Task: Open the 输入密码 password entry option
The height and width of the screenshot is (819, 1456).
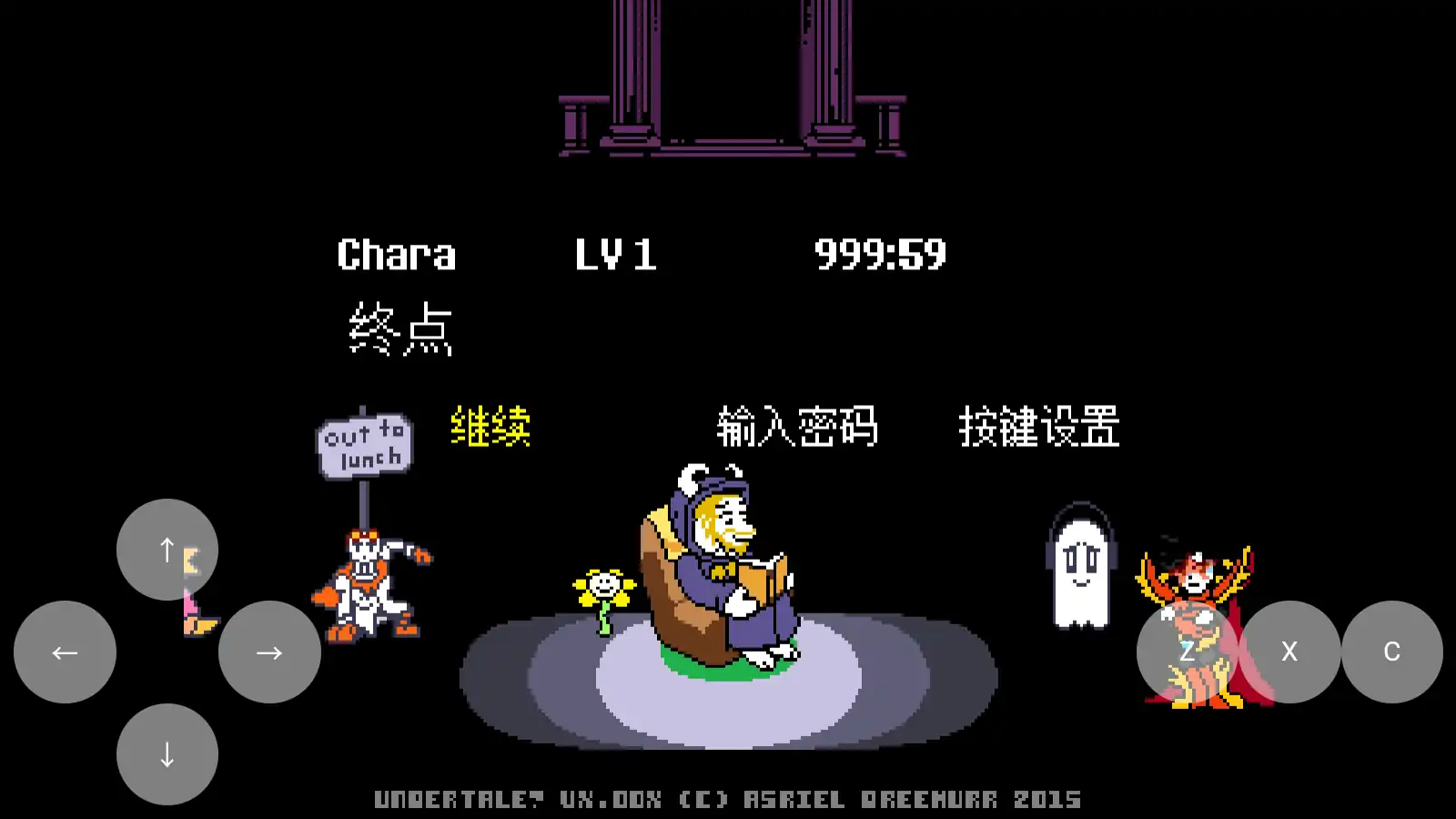Action: (x=797, y=426)
